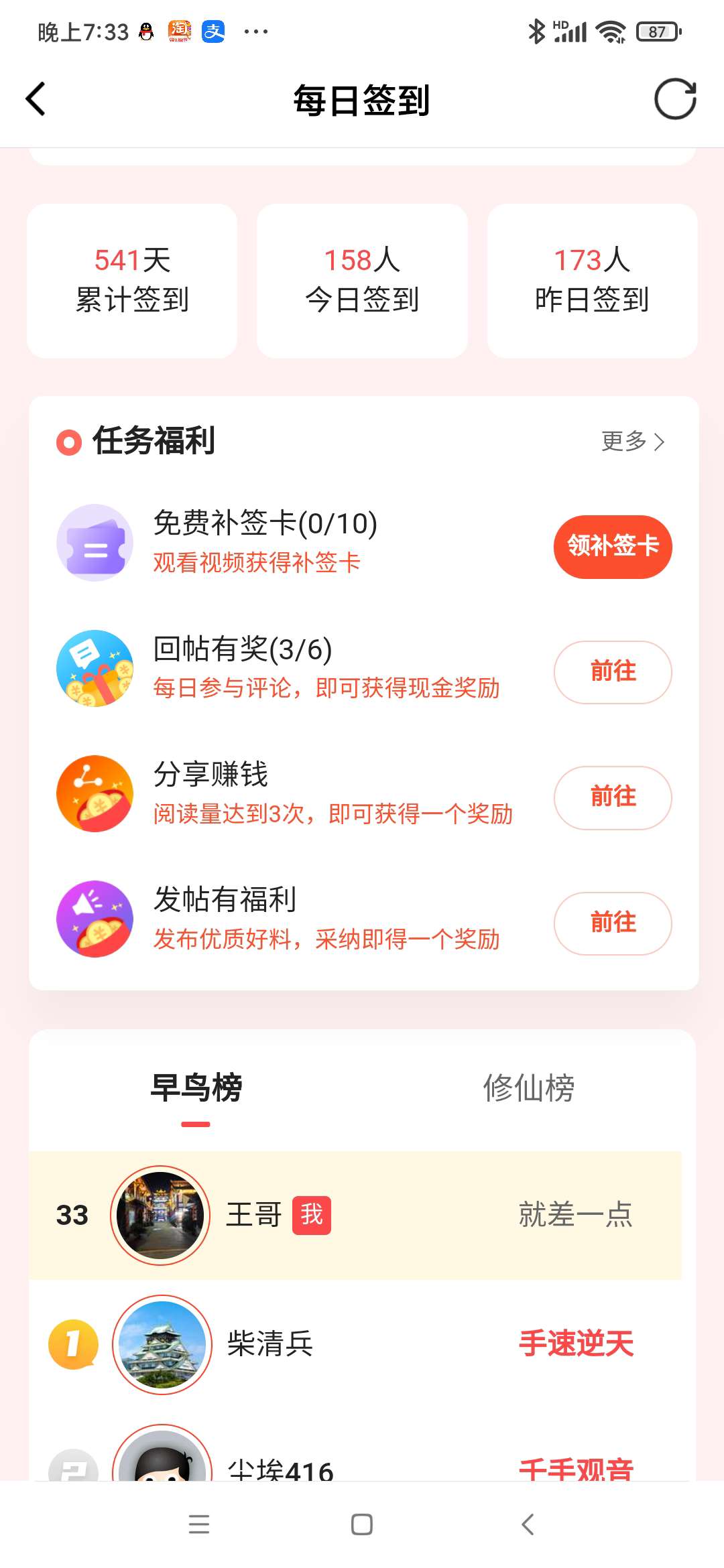The image size is (724, 1568).
Task: Tap 前往 for the 分享赚钱 task
Action: point(613,797)
